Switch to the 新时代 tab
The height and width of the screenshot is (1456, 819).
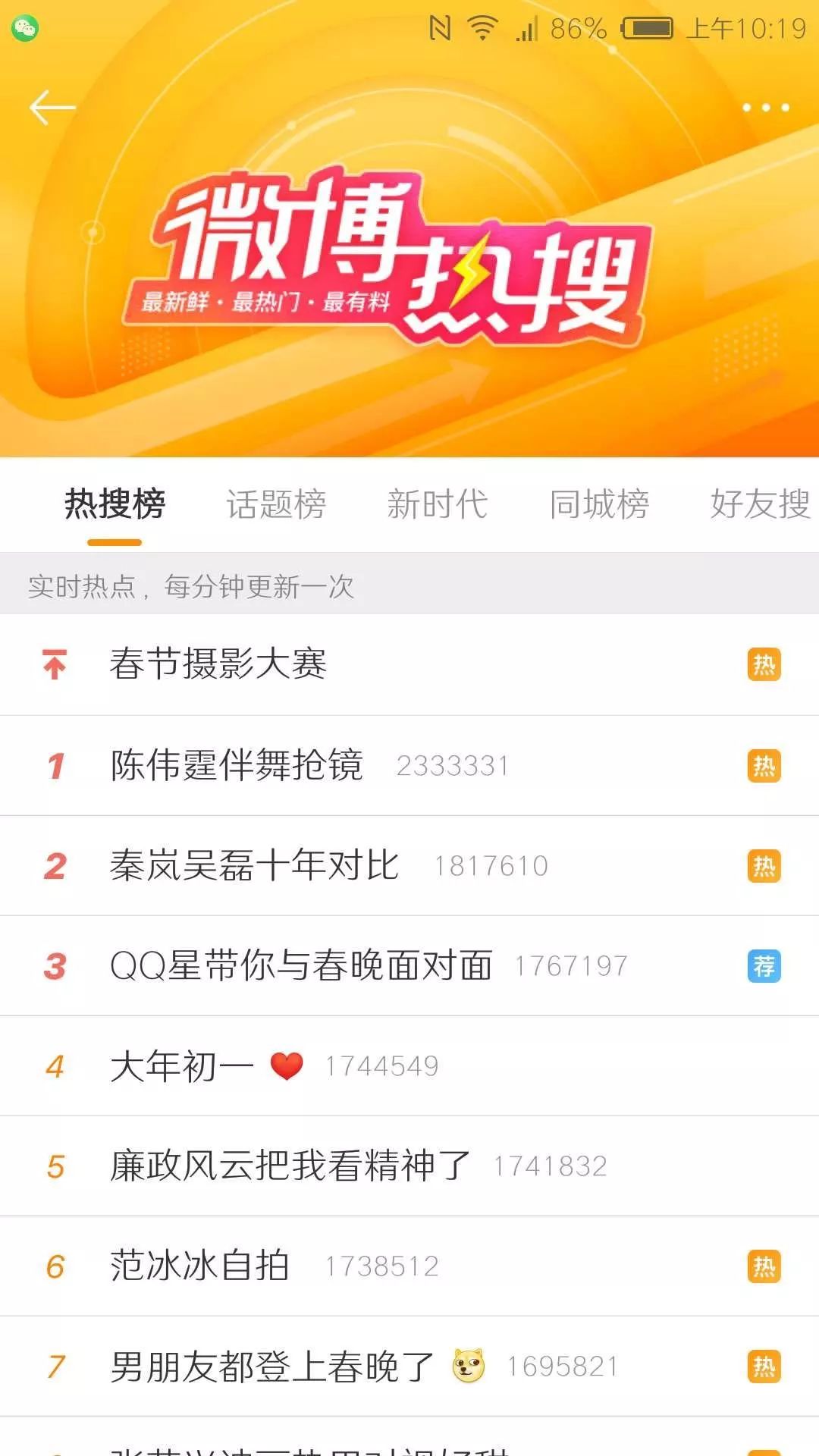438,504
